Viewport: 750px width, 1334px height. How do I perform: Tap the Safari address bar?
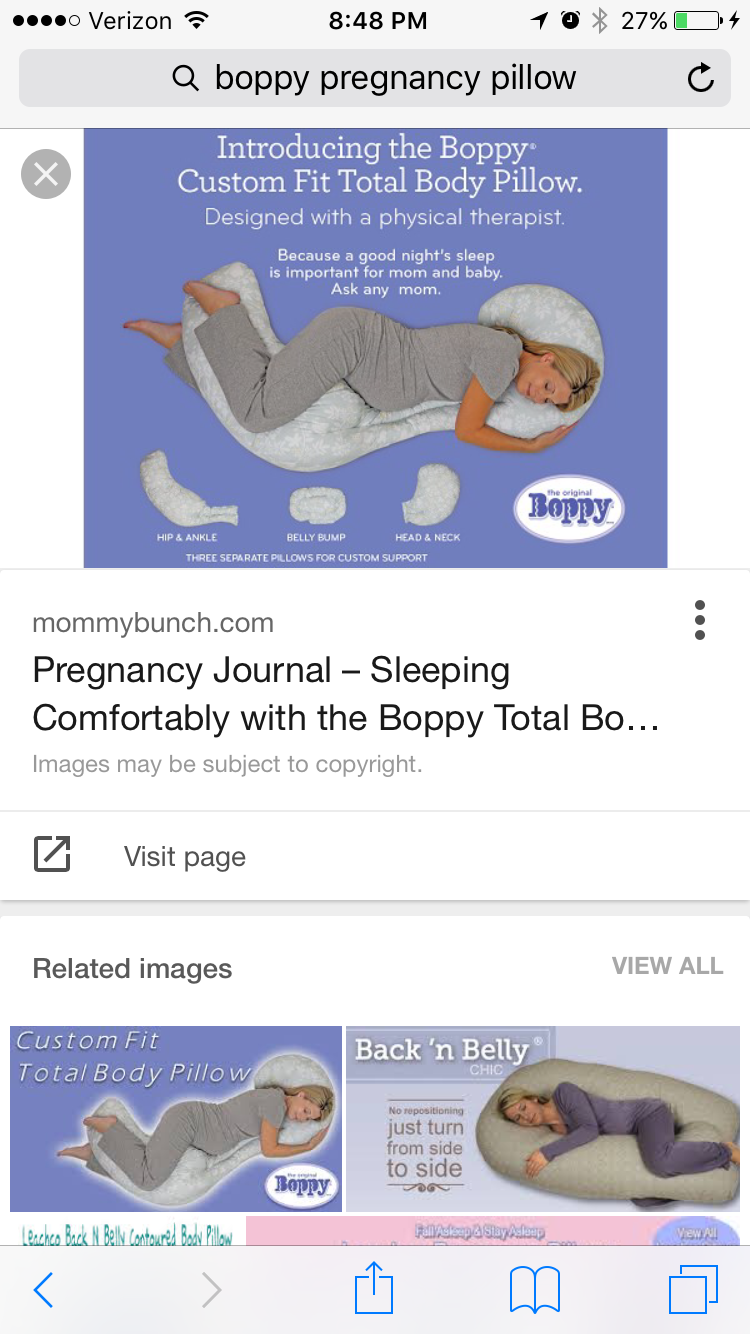pyautogui.click(x=375, y=78)
